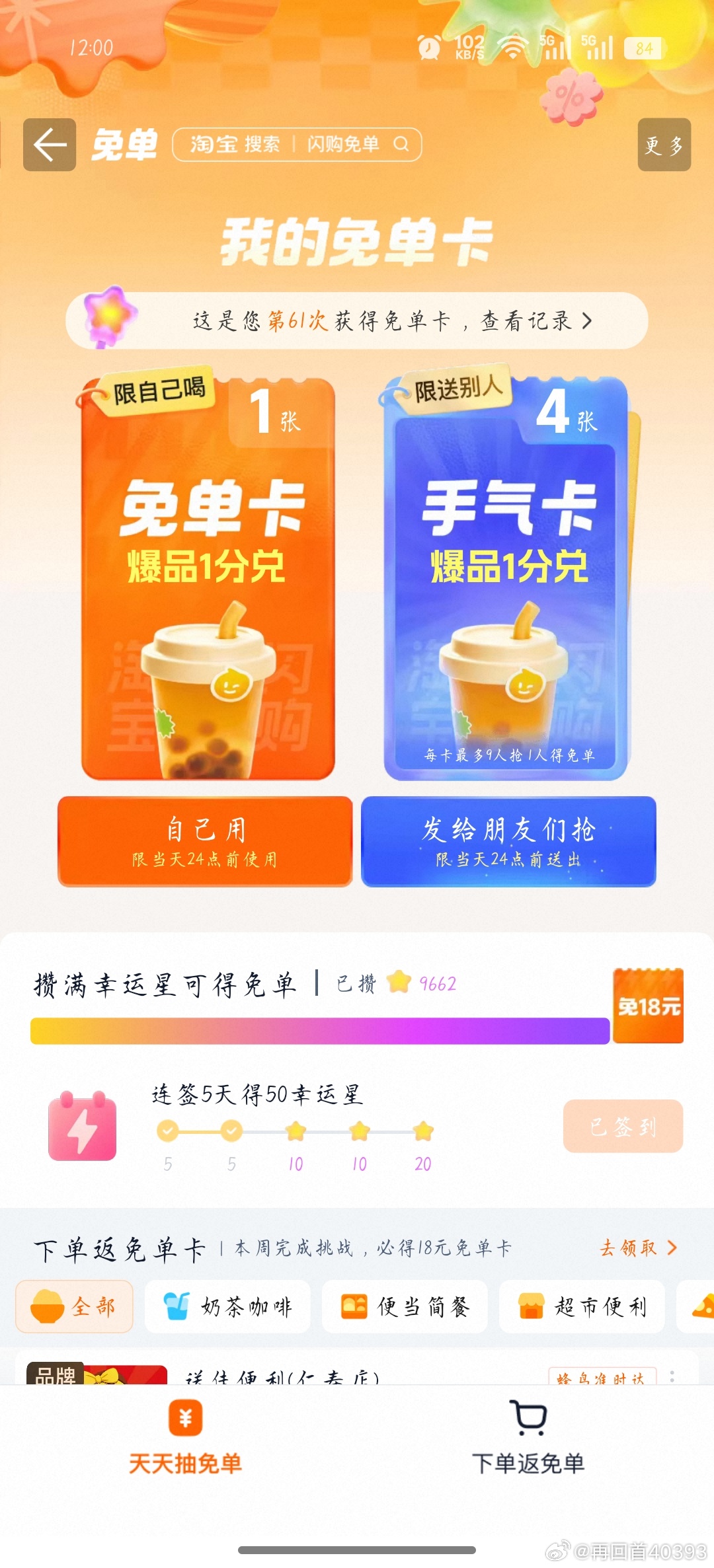Open the 免18元 reward coupon
Viewport: 714px width, 1568px height.
(648, 1006)
